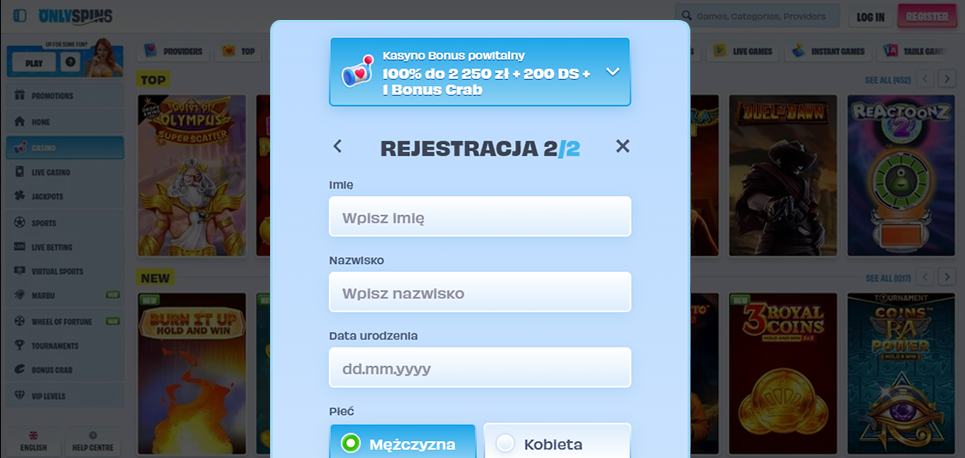Open Promotions in the sidebar
Image resolution: width=965 pixels, height=458 pixels.
(65, 96)
